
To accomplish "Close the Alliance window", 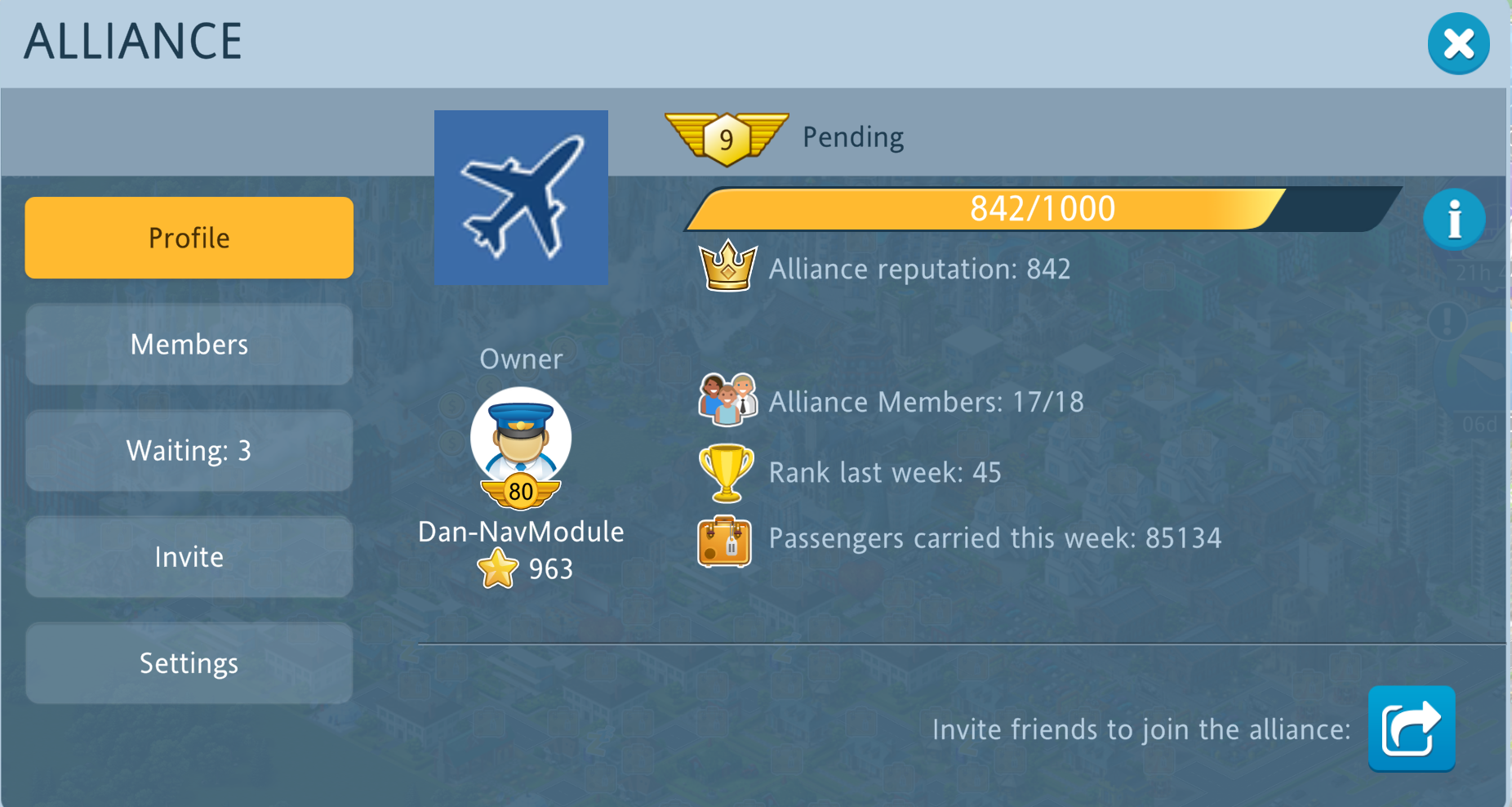I will 1458,44.
